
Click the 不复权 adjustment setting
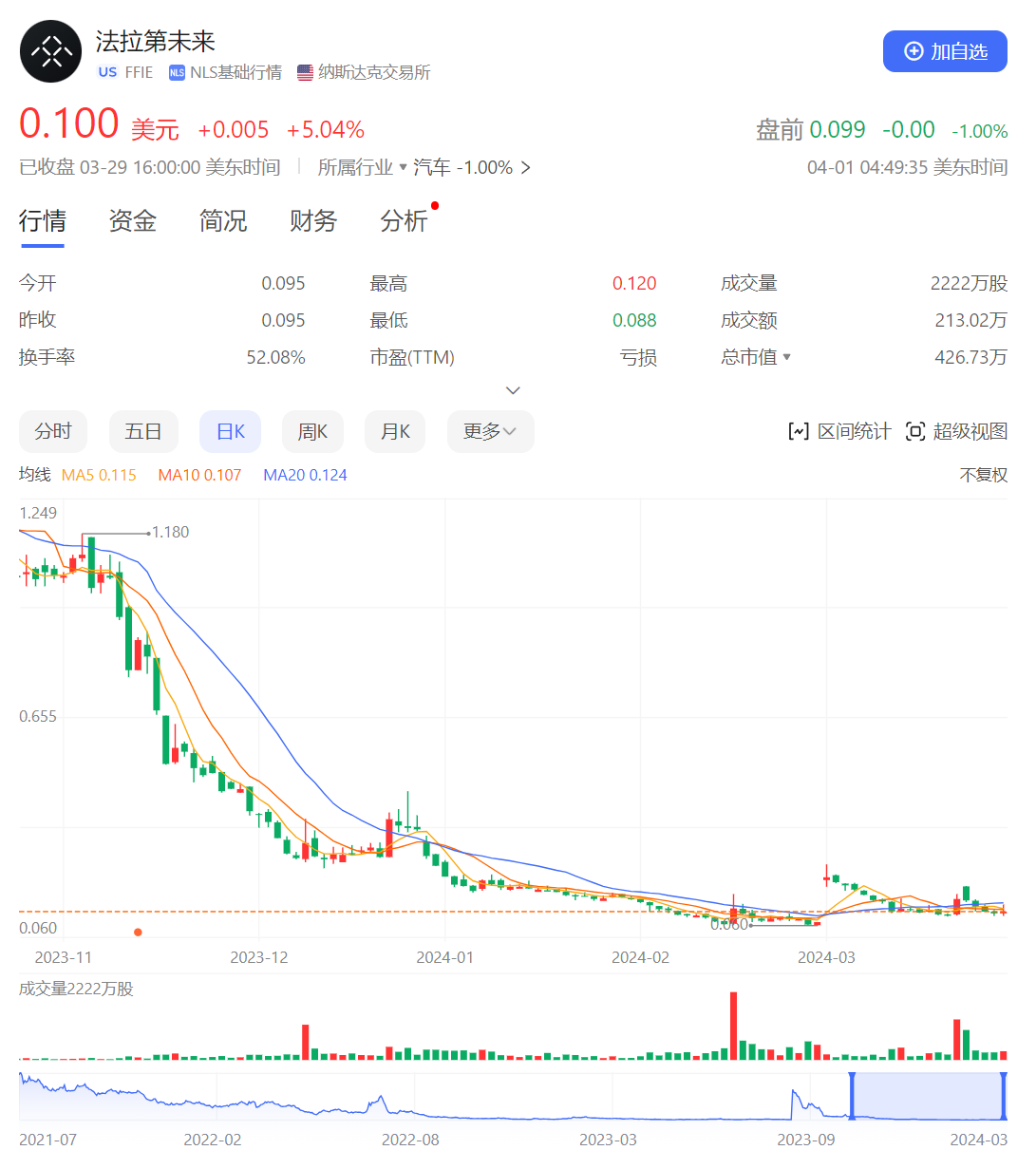[x=983, y=474]
